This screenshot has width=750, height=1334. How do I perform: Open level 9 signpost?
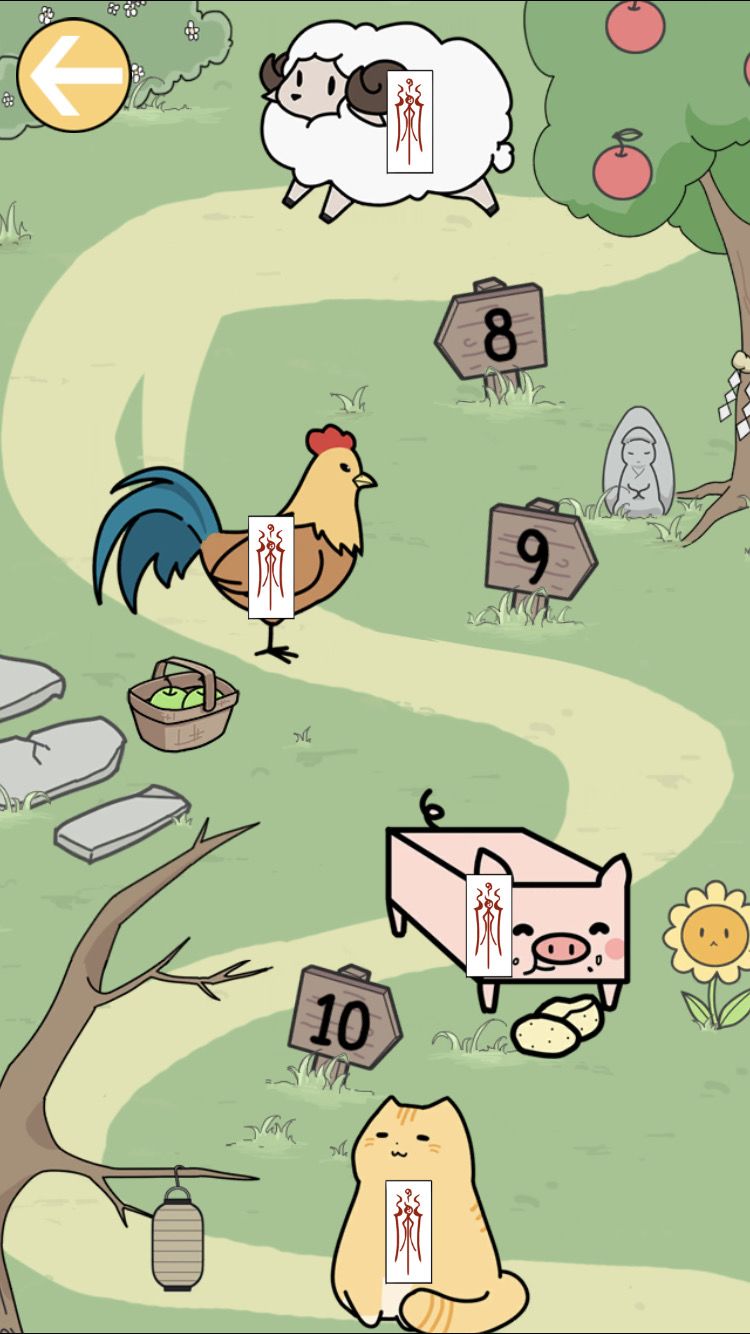coord(534,553)
